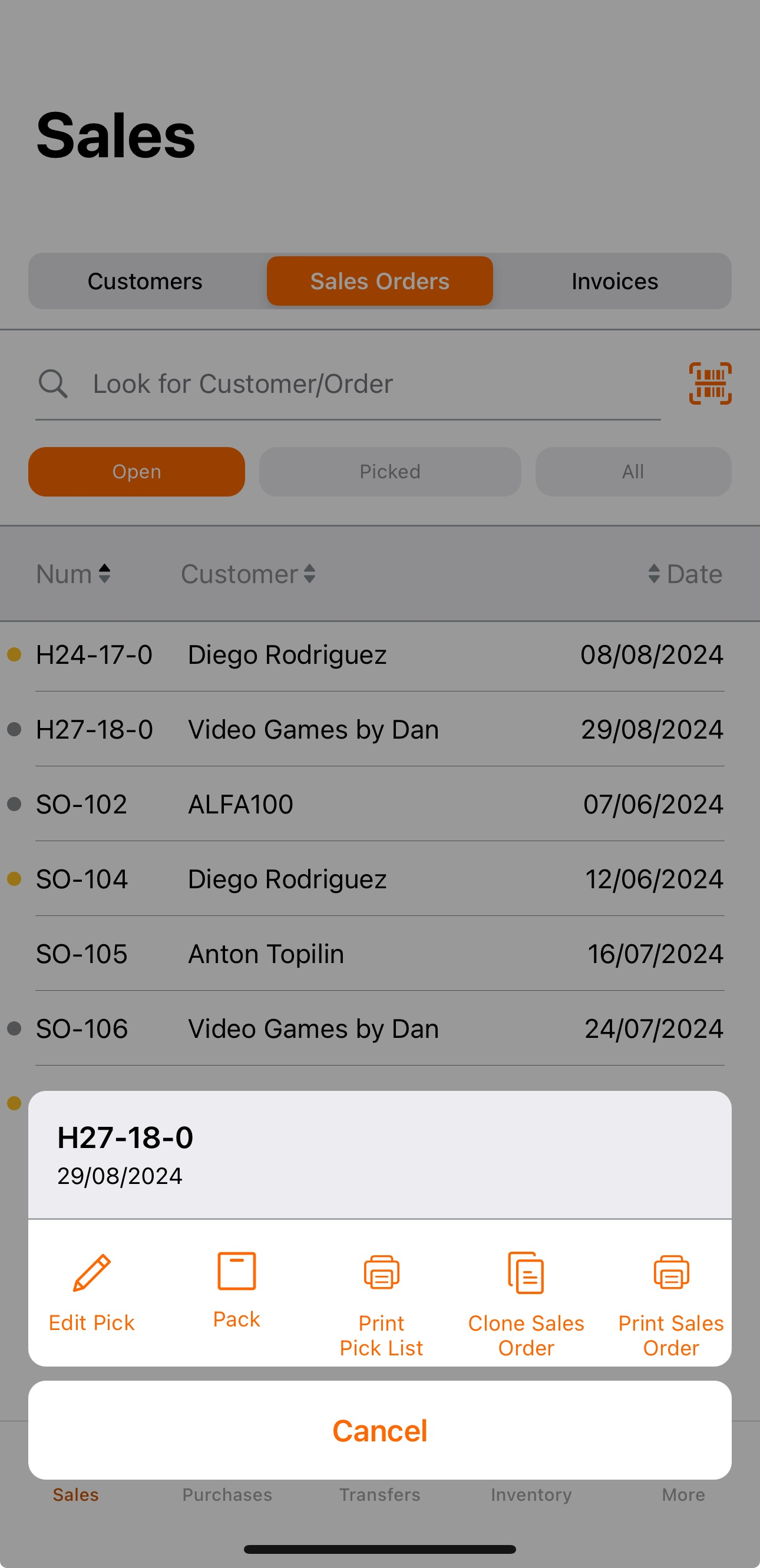Dismiss the action sheet with Cancel
Viewport: 760px width, 1568px height.
tap(380, 1430)
